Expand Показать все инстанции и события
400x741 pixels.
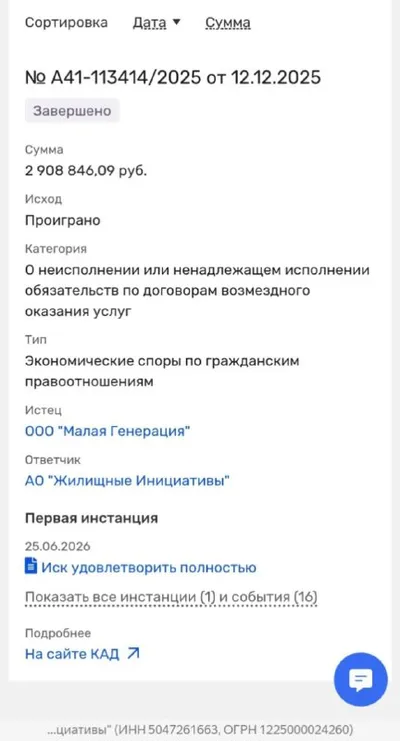coord(171,597)
